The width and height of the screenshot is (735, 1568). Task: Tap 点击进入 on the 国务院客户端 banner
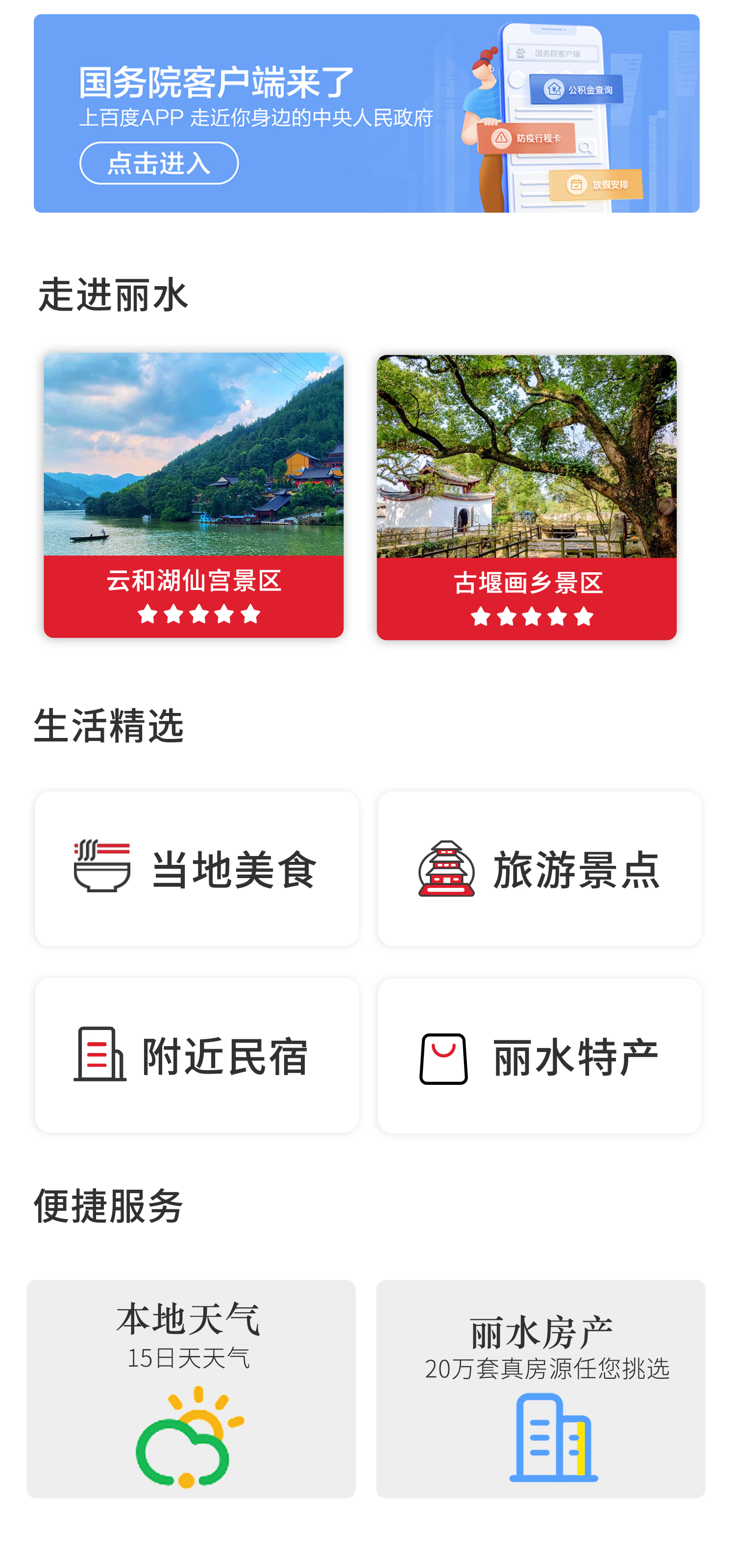coord(159,163)
